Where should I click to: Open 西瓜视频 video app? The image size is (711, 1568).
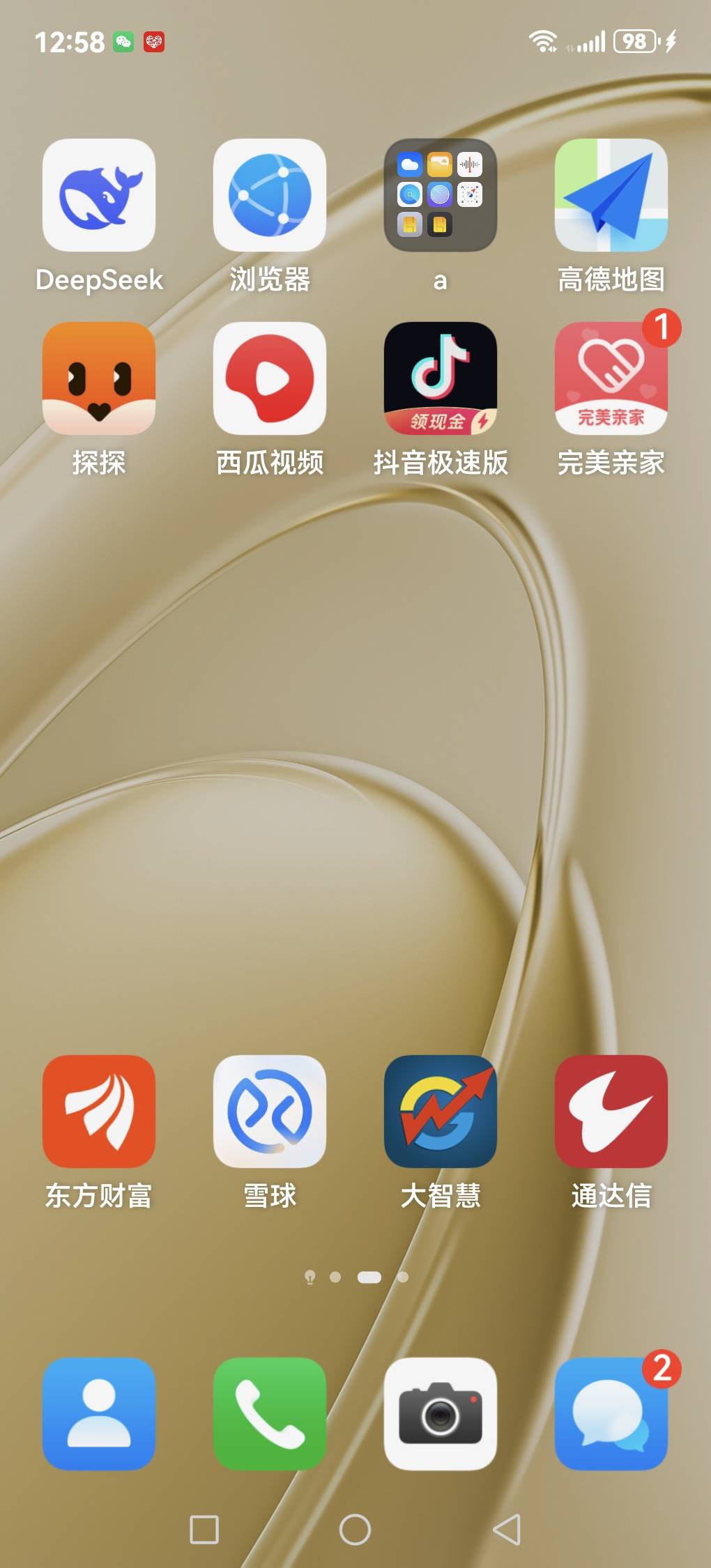pyautogui.click(x=270, y=378)
